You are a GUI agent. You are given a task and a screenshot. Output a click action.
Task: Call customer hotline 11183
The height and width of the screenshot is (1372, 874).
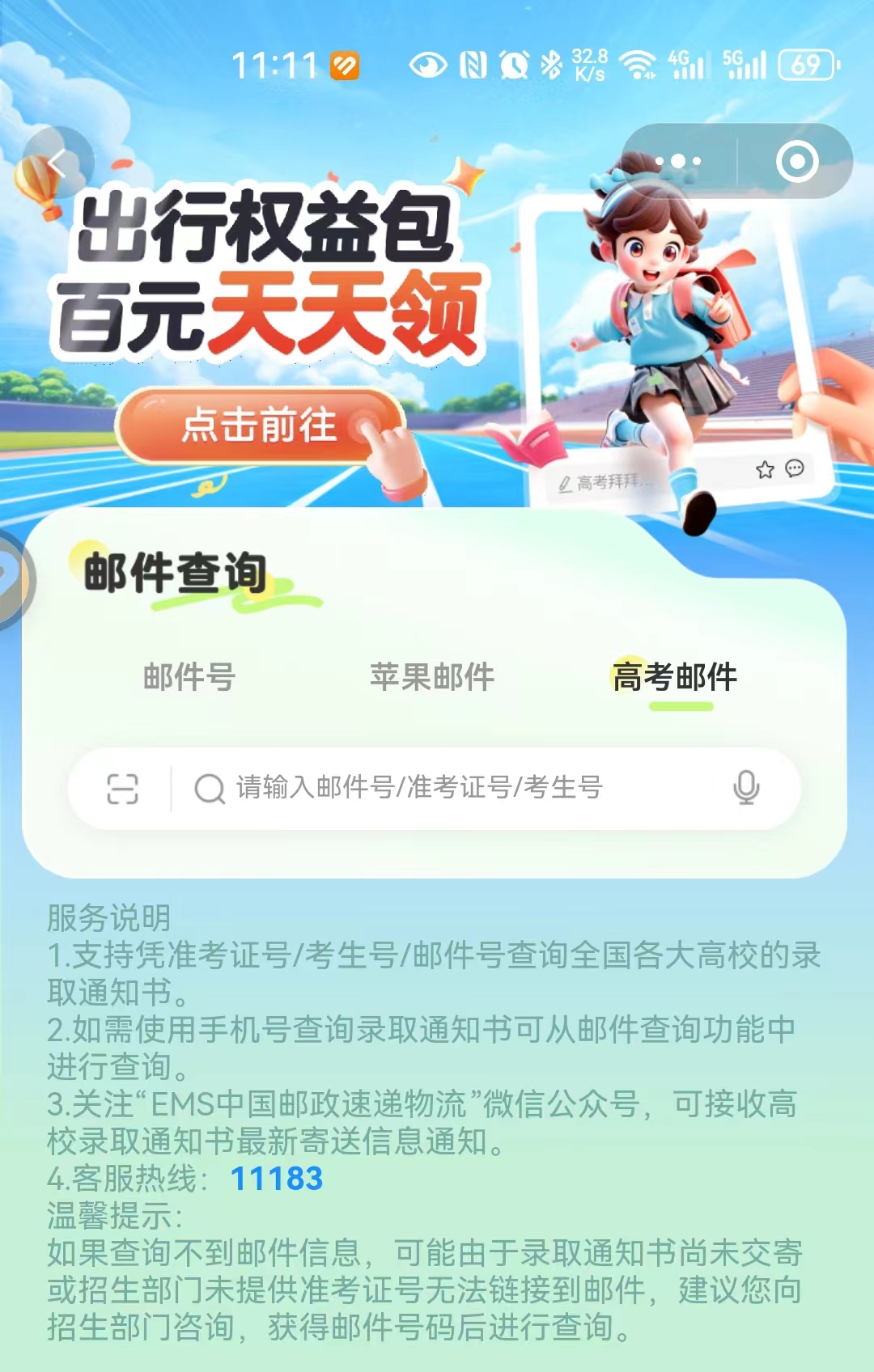point(277,1179)
